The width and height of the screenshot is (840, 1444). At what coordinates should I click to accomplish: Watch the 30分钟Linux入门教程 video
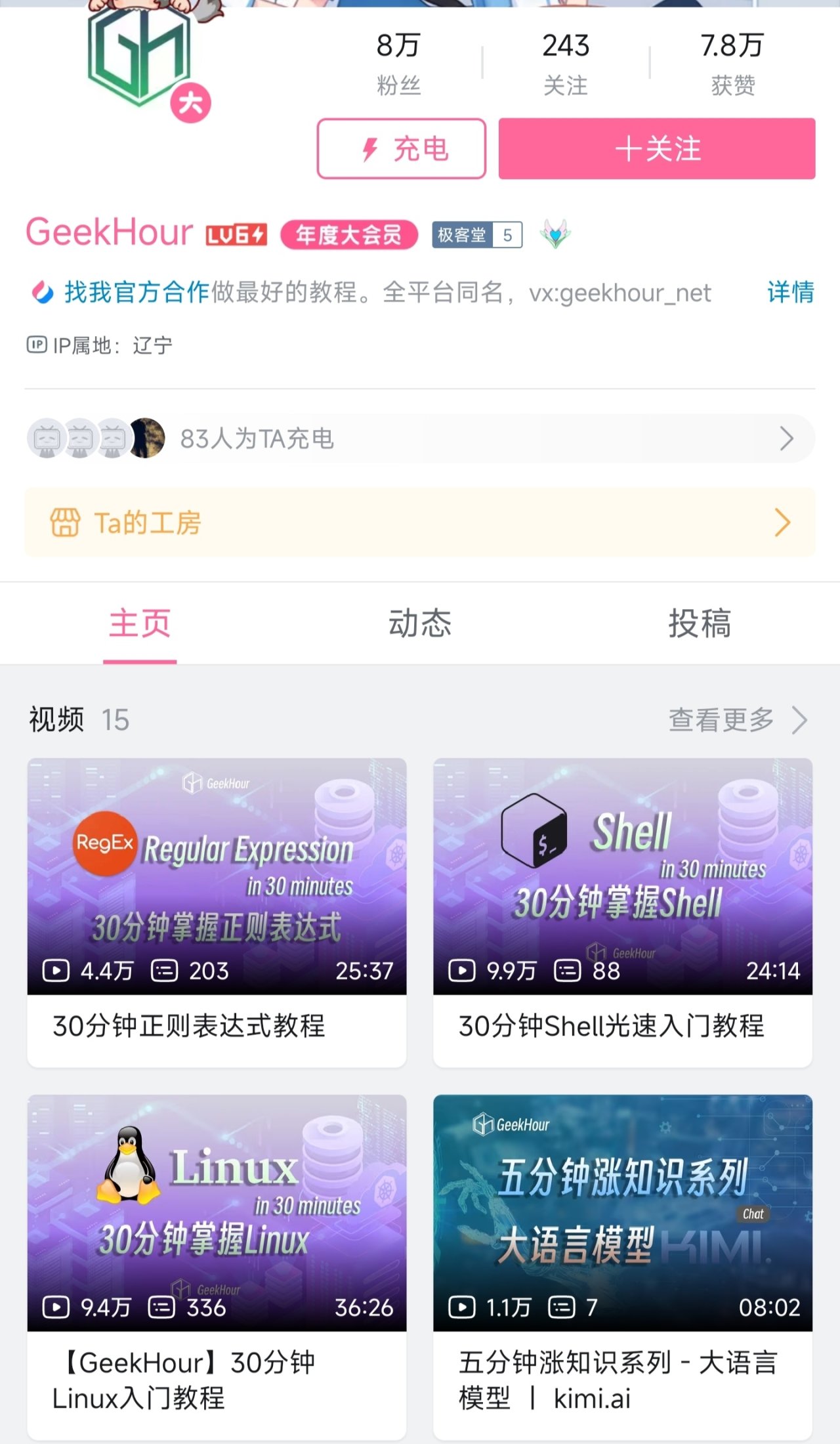click(x=217, y=1212)
